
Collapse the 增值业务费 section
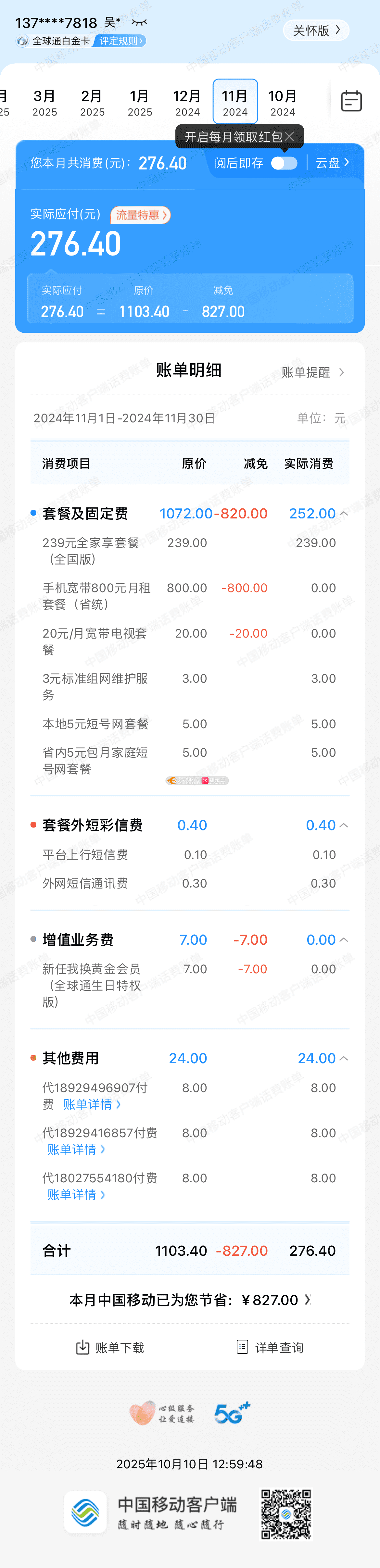344,940
